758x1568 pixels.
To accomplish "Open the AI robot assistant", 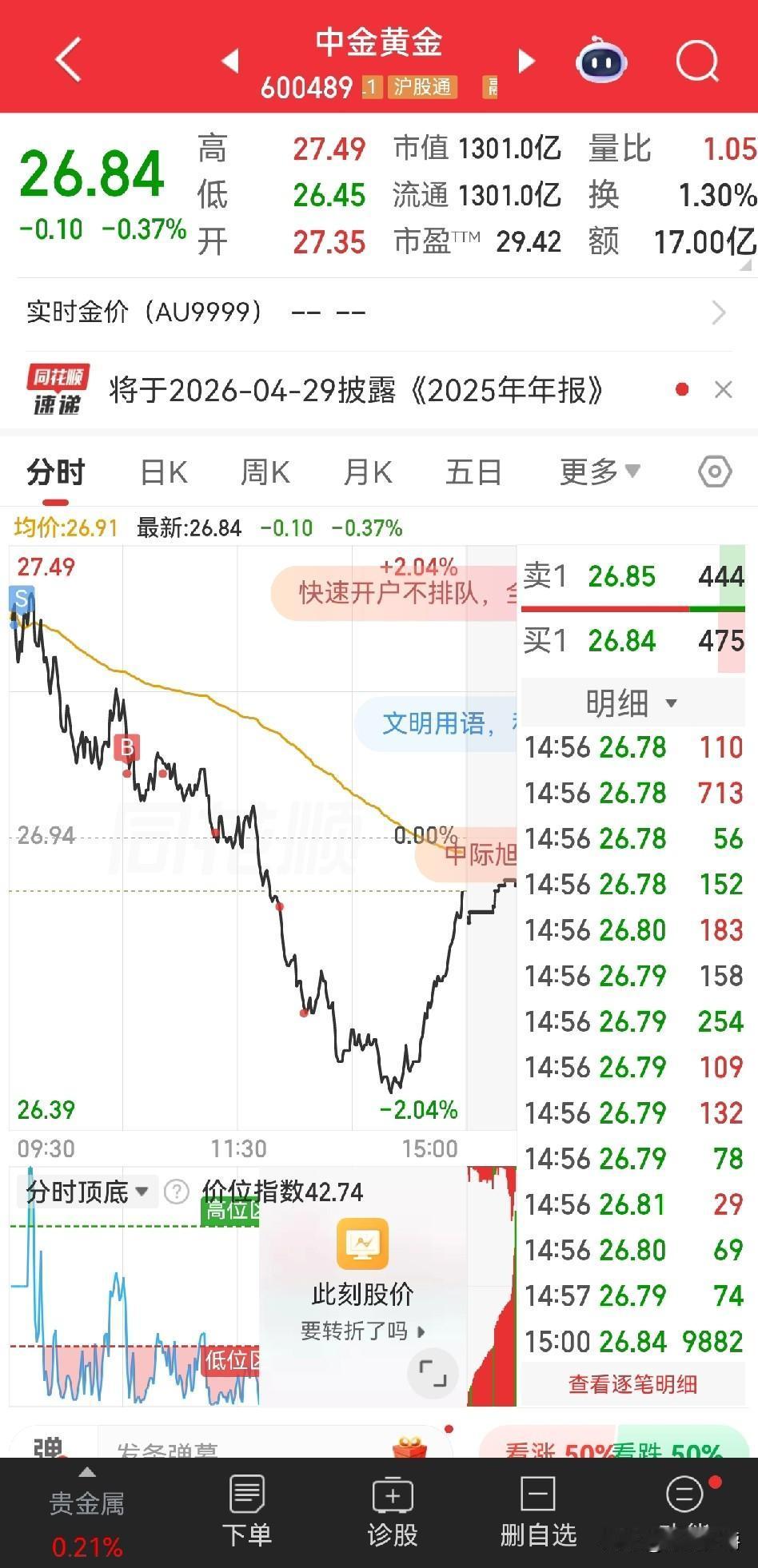I will click(601, 60).
